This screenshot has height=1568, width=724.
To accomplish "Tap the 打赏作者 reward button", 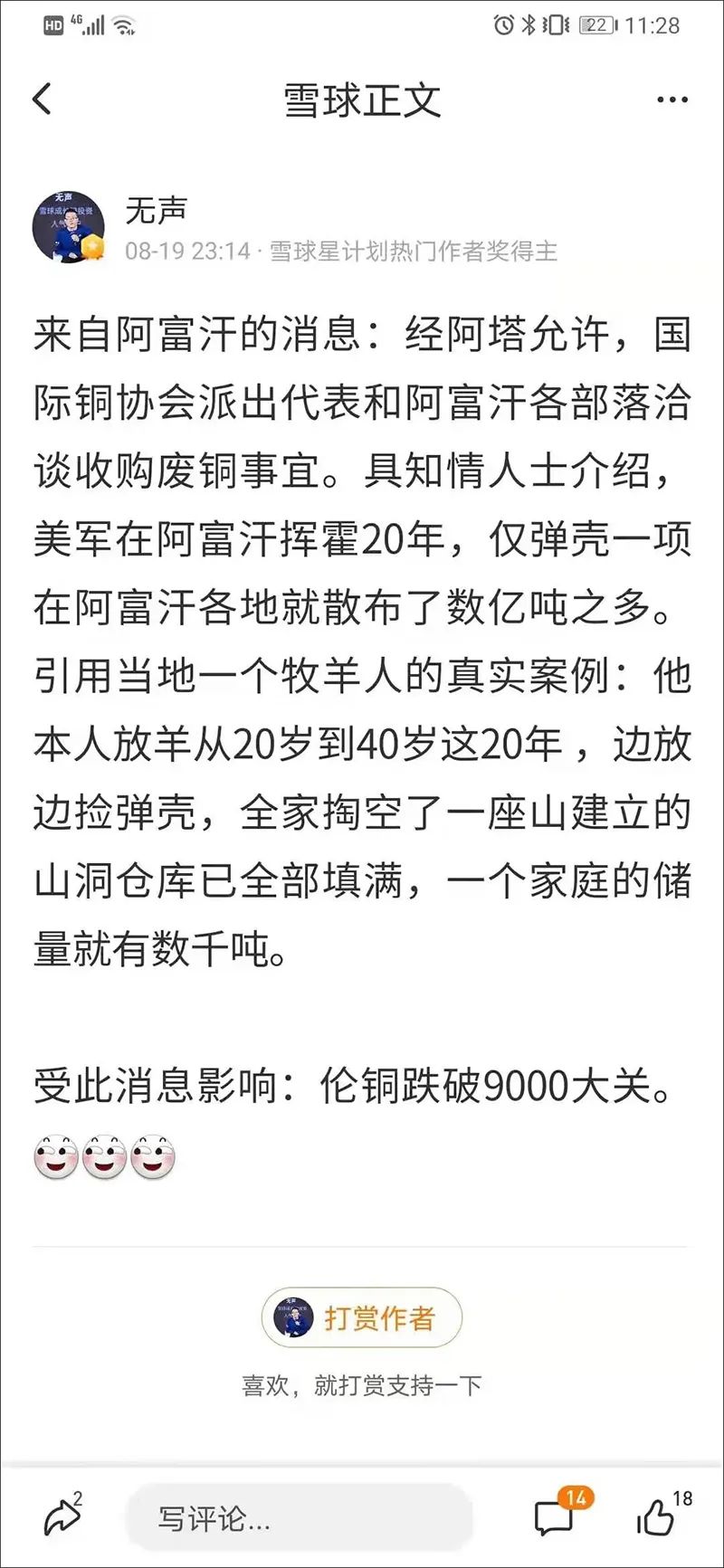I will click(362, 1318).
